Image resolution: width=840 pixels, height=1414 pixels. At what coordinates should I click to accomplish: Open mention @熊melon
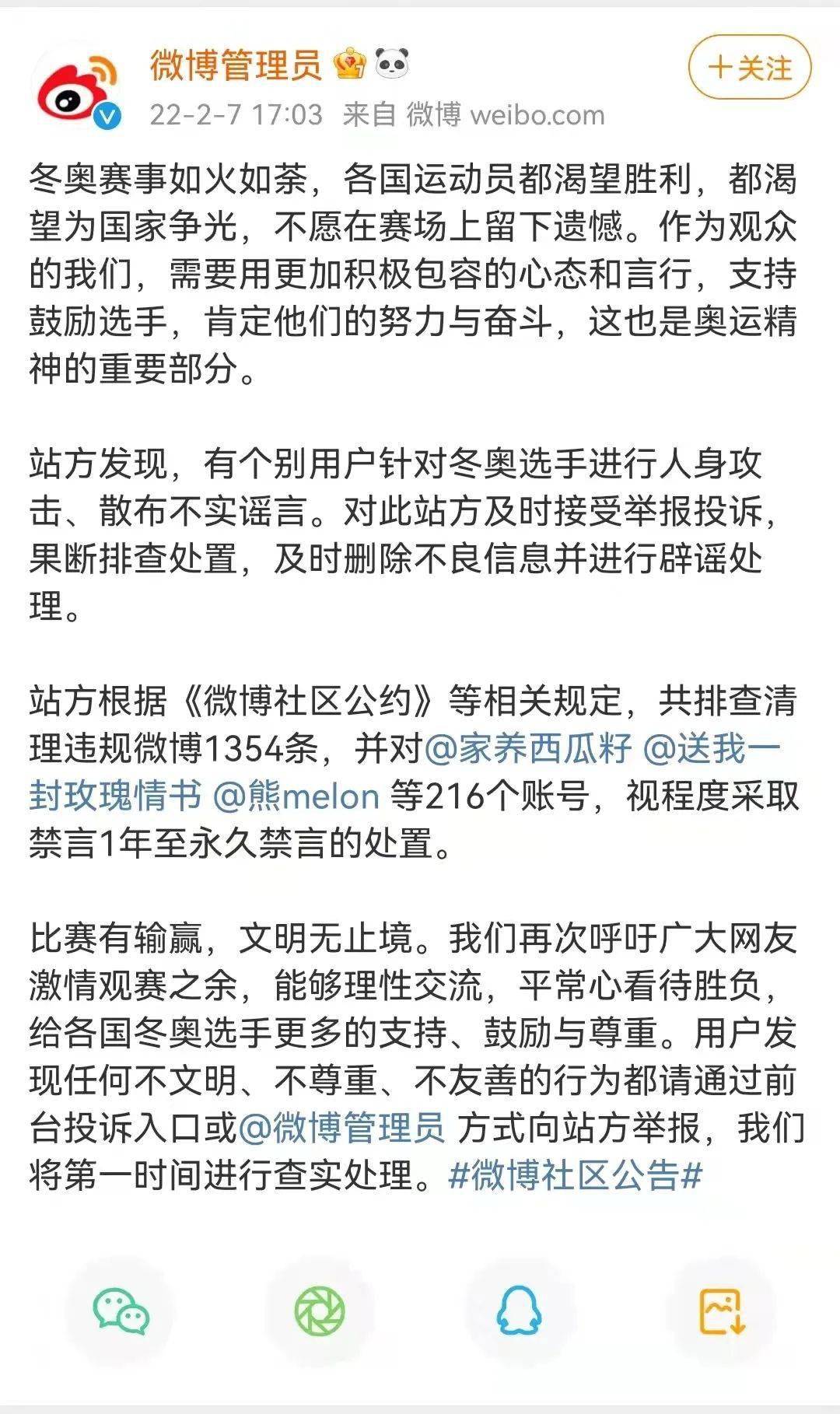[296, 796]
